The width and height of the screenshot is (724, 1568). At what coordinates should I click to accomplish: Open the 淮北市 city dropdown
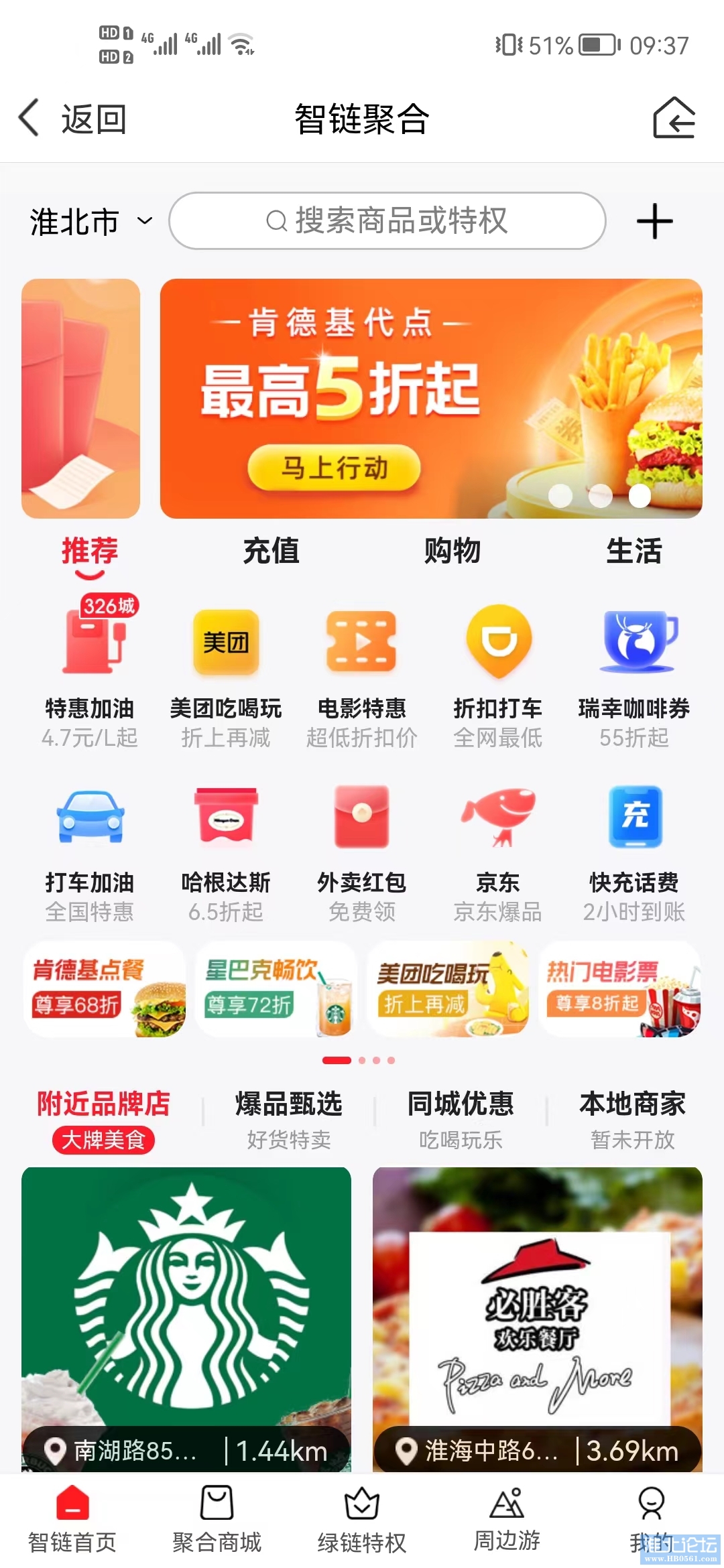(90, 222)
